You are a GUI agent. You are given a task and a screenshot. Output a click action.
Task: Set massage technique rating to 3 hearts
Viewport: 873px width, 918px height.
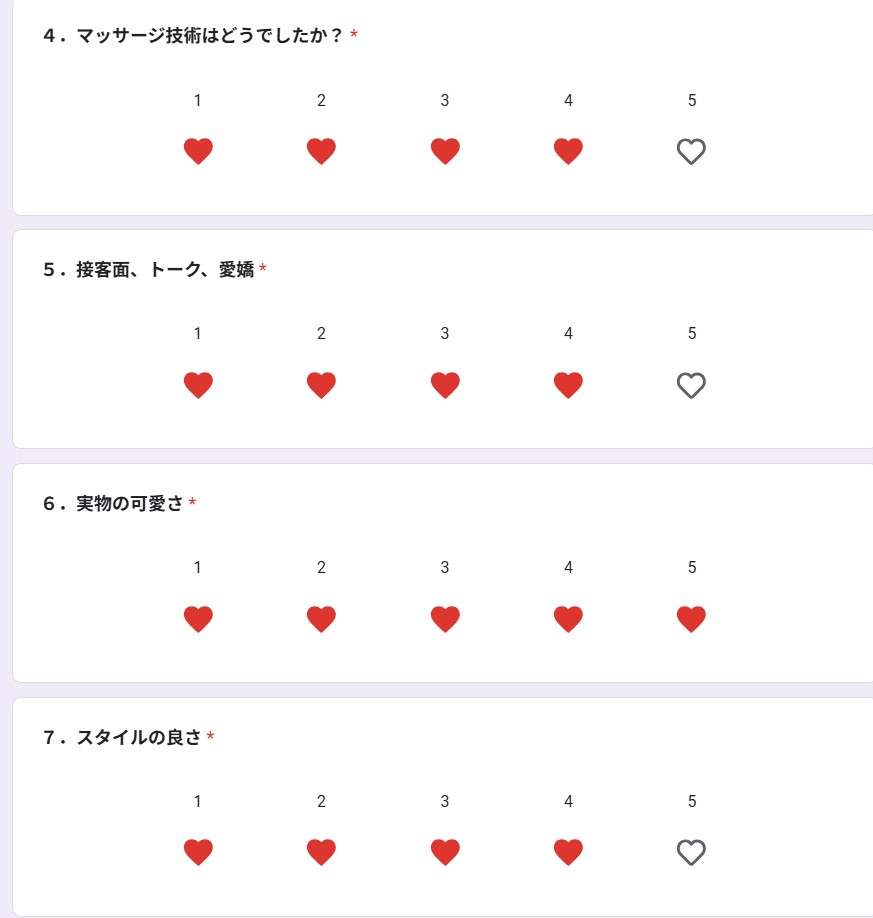445,152
